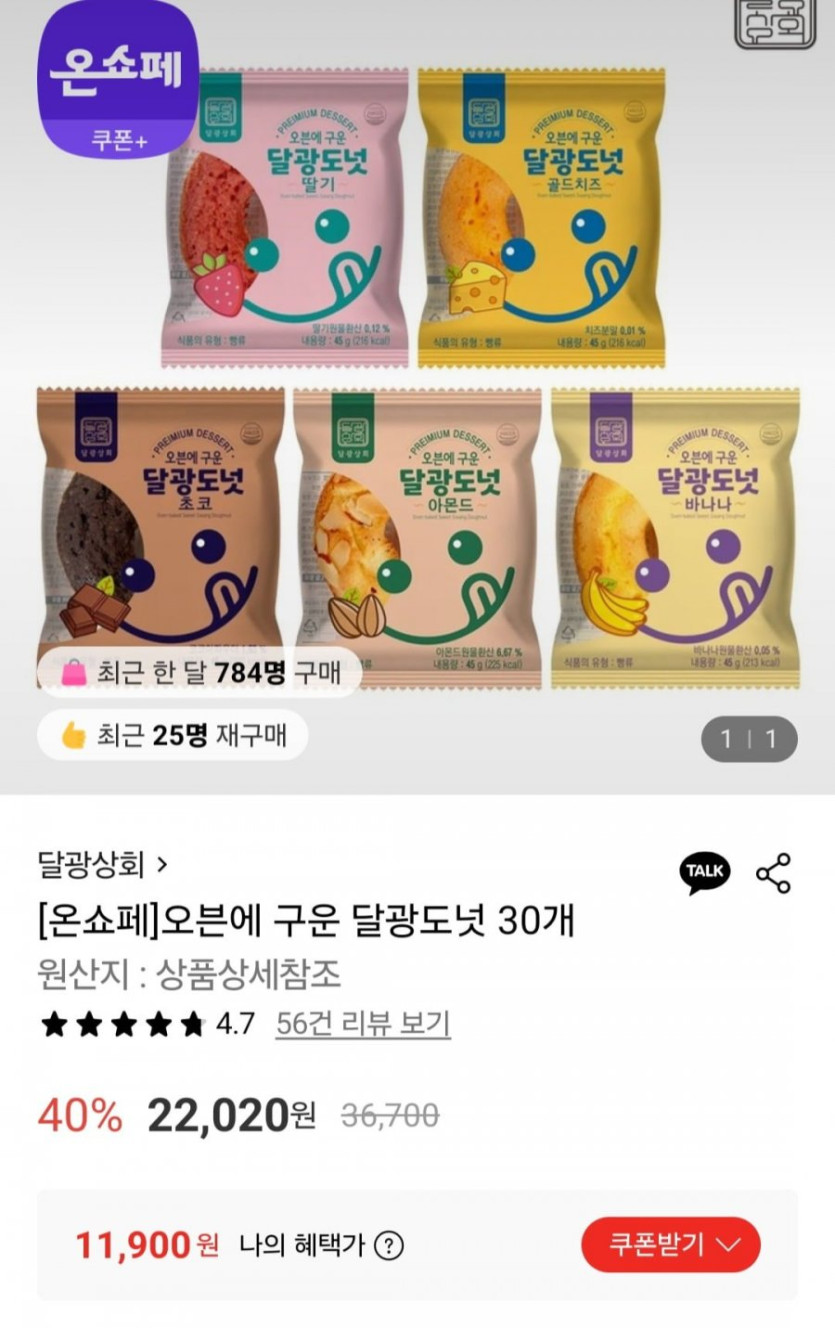This screenshot has height=1328, width=835.
Task: Share via KakaoTalk icon
Action: point(705,872)
